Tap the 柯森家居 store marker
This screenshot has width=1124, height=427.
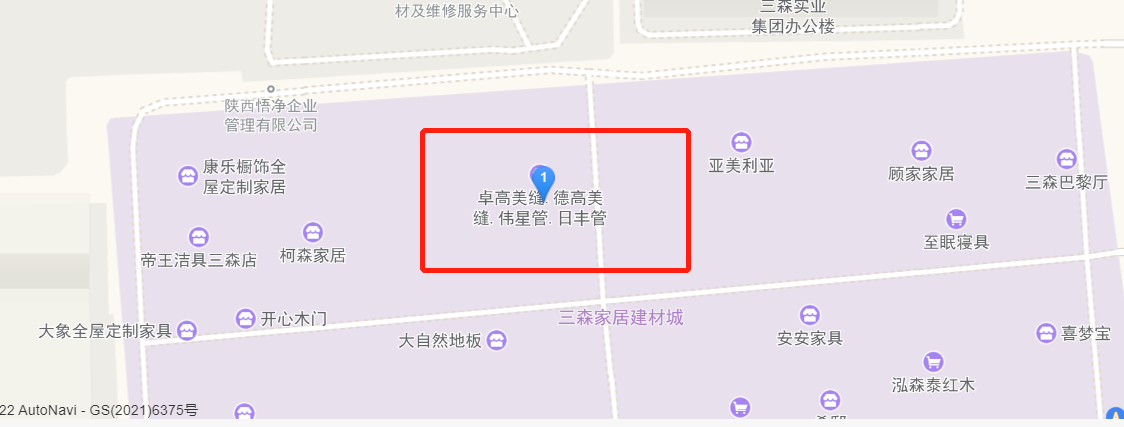313,232
